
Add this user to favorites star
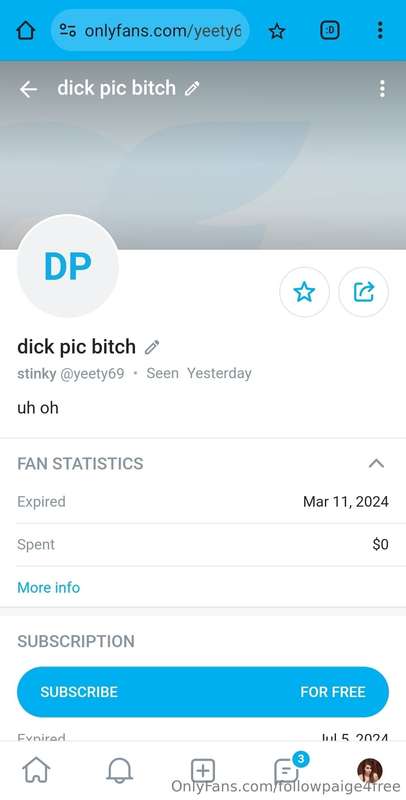tap(304, 292)
